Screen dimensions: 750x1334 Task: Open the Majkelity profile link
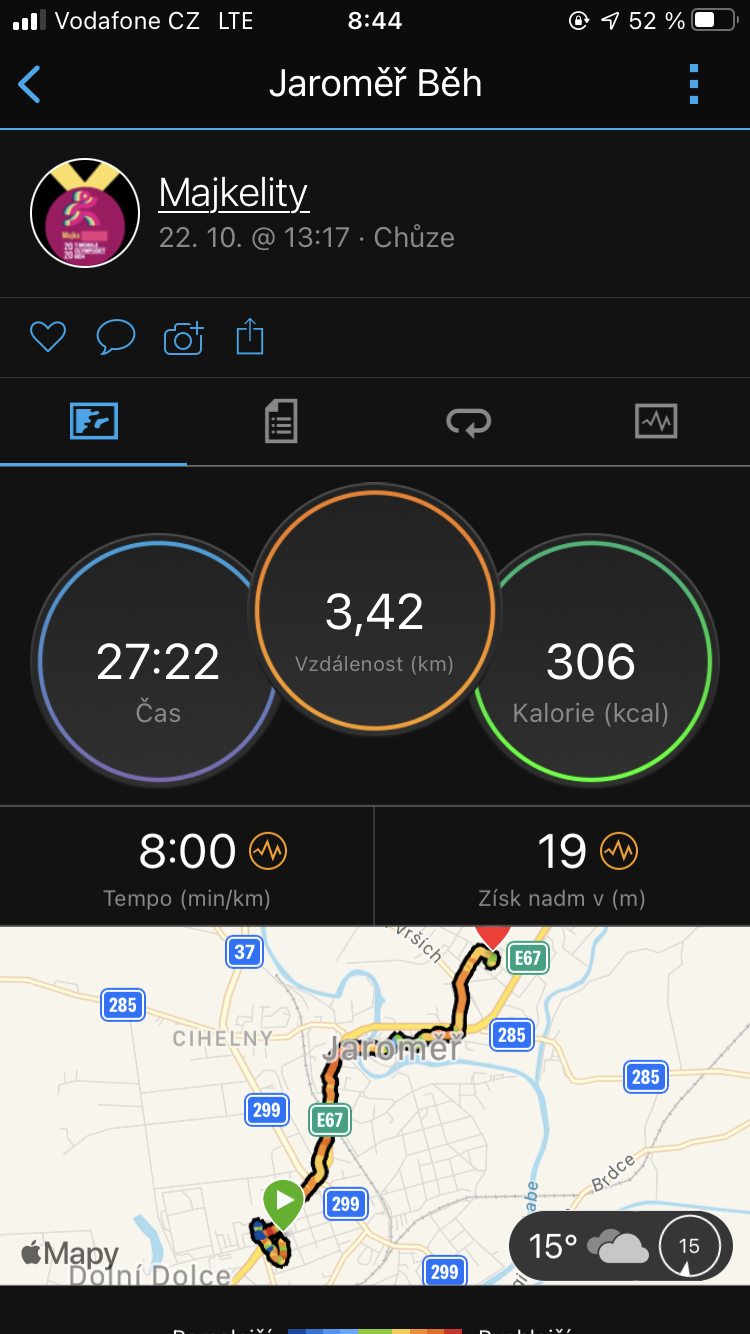click(234, 193)
